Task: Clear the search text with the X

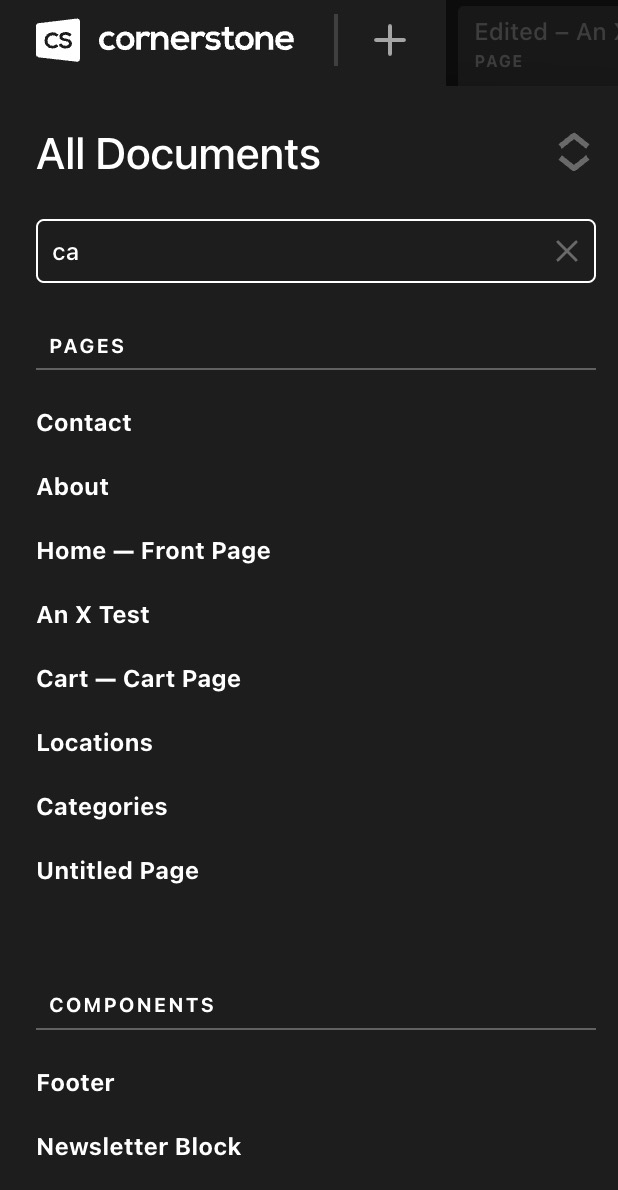Action: 567,251
